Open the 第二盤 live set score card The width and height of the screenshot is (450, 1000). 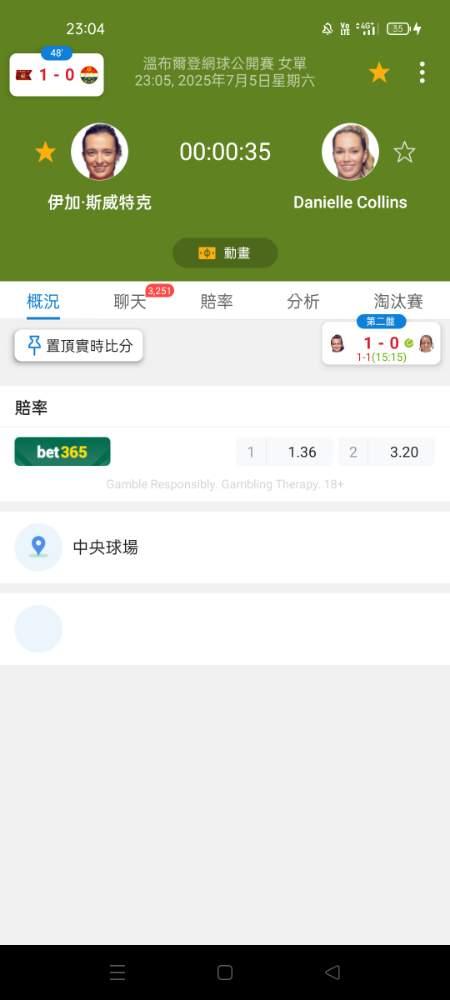click(x=381, y=343)
